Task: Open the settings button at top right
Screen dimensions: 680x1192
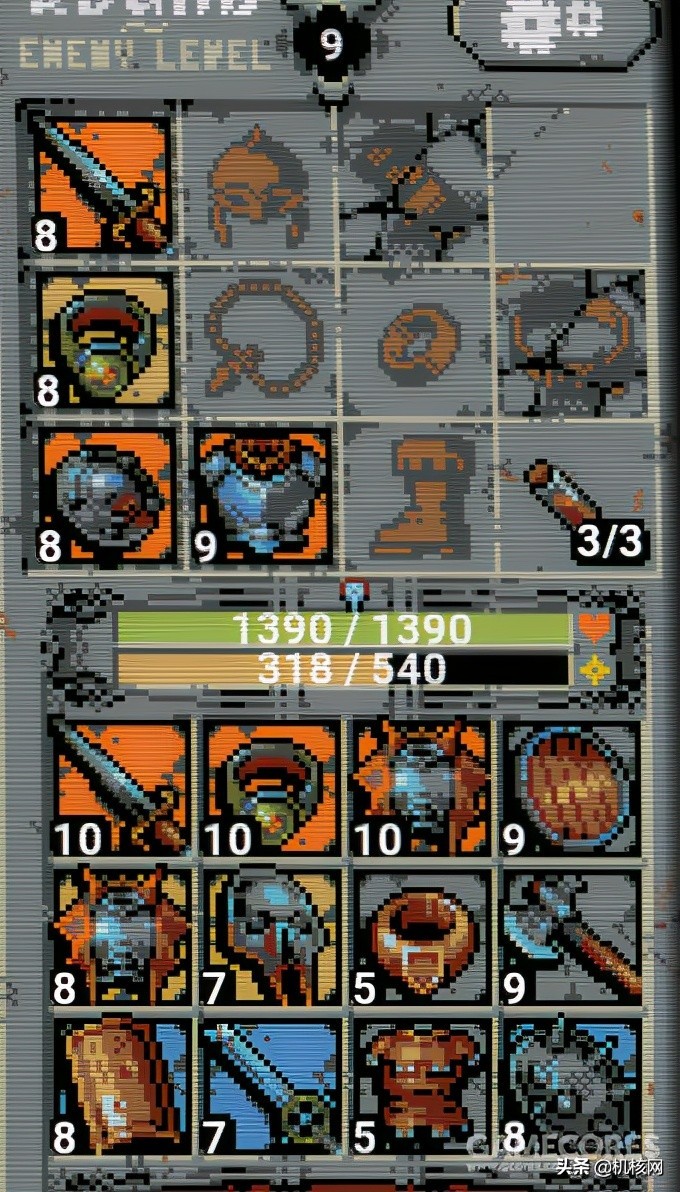Action: point(552,25)
